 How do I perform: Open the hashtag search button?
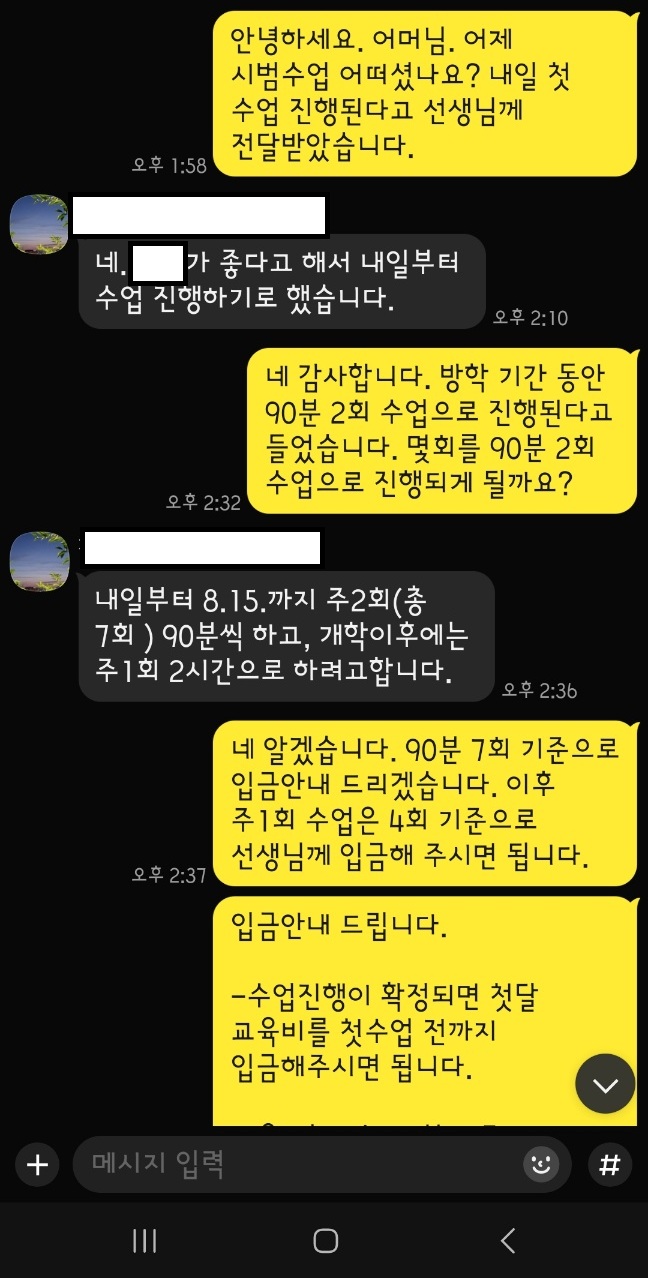point(609,1165)
